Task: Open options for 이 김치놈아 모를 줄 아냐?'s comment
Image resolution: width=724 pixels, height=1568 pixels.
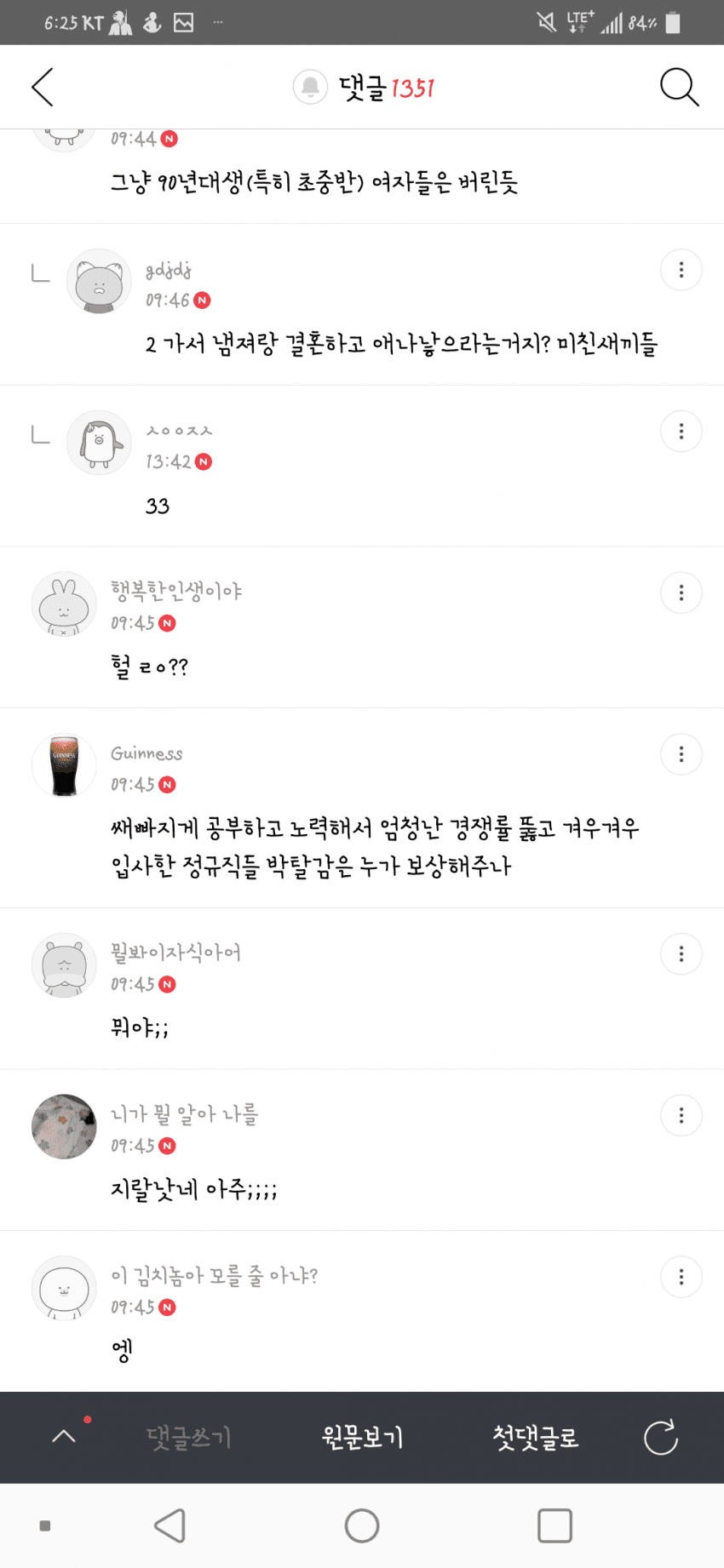Action: point(681,1277)
